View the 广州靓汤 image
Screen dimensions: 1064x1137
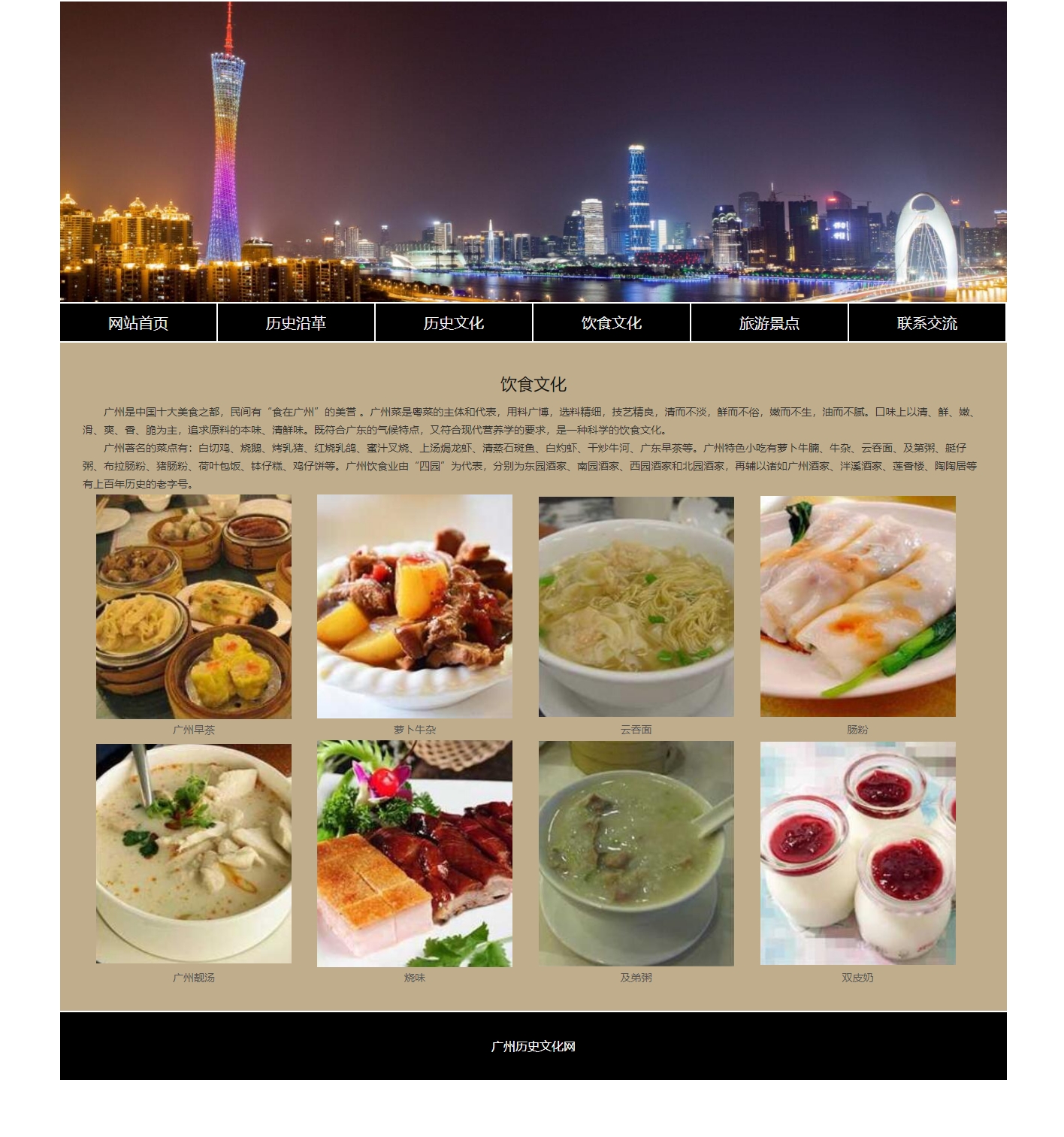pyautogui.click(x=194, y=854)
